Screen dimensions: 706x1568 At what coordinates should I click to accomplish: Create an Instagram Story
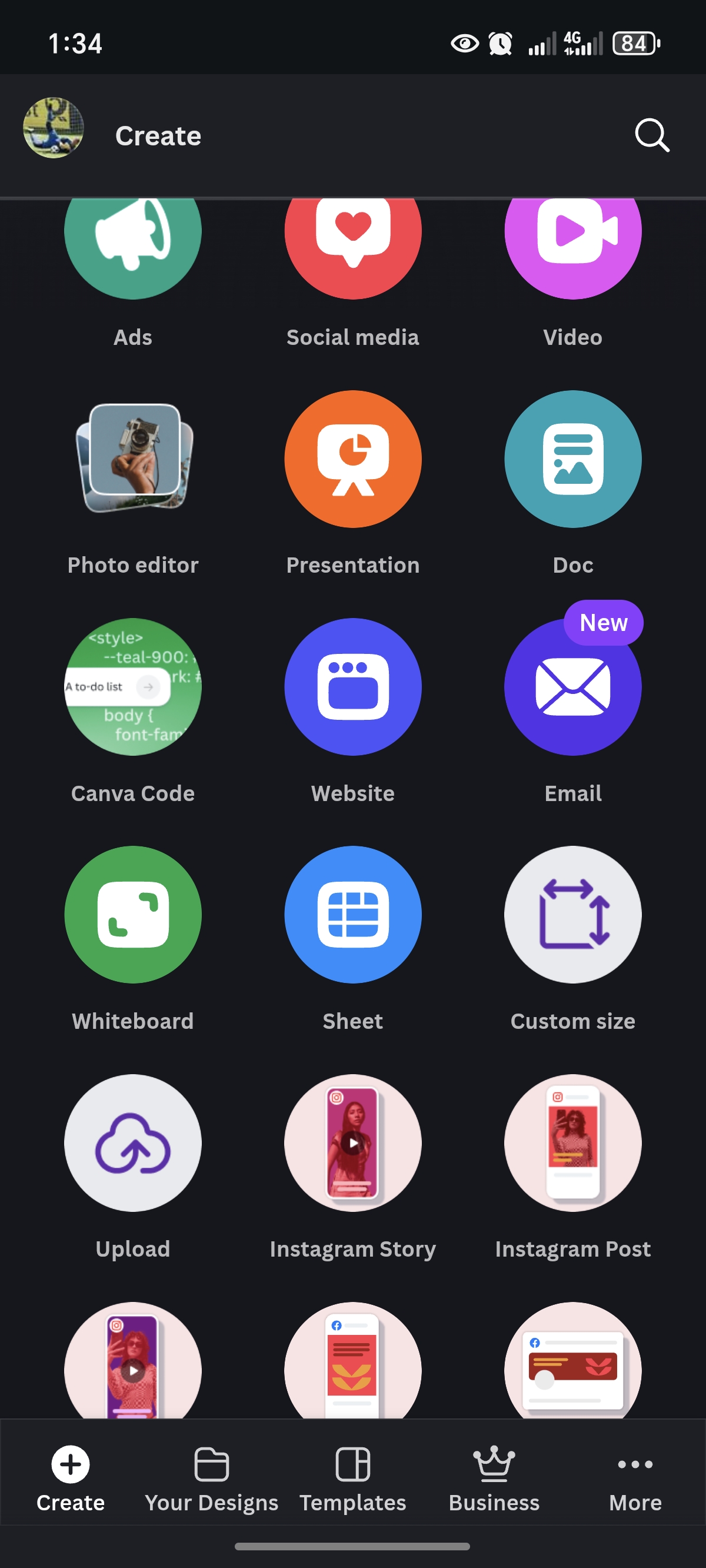[x=353, y=1142]
